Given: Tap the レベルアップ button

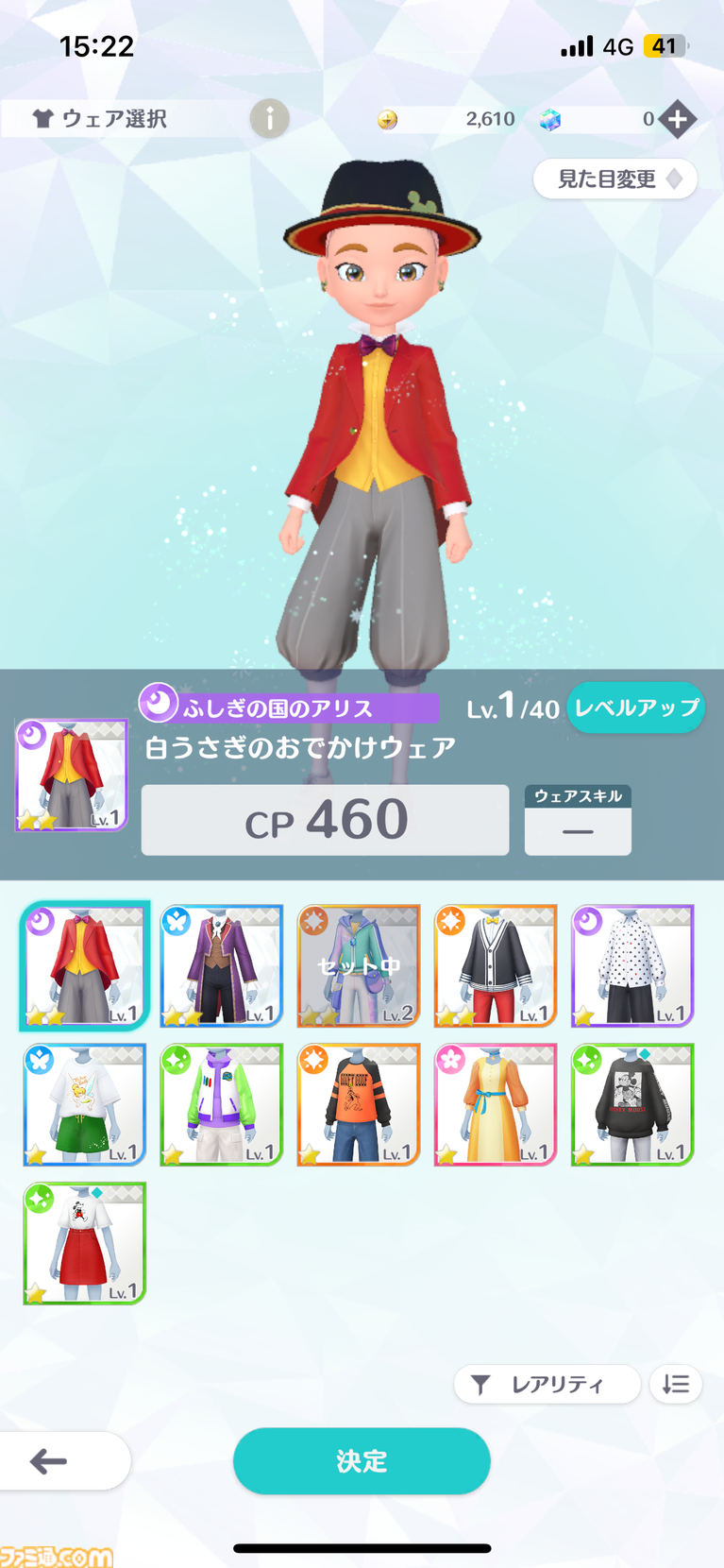Looking at the screenshot, I should point(636,707).
